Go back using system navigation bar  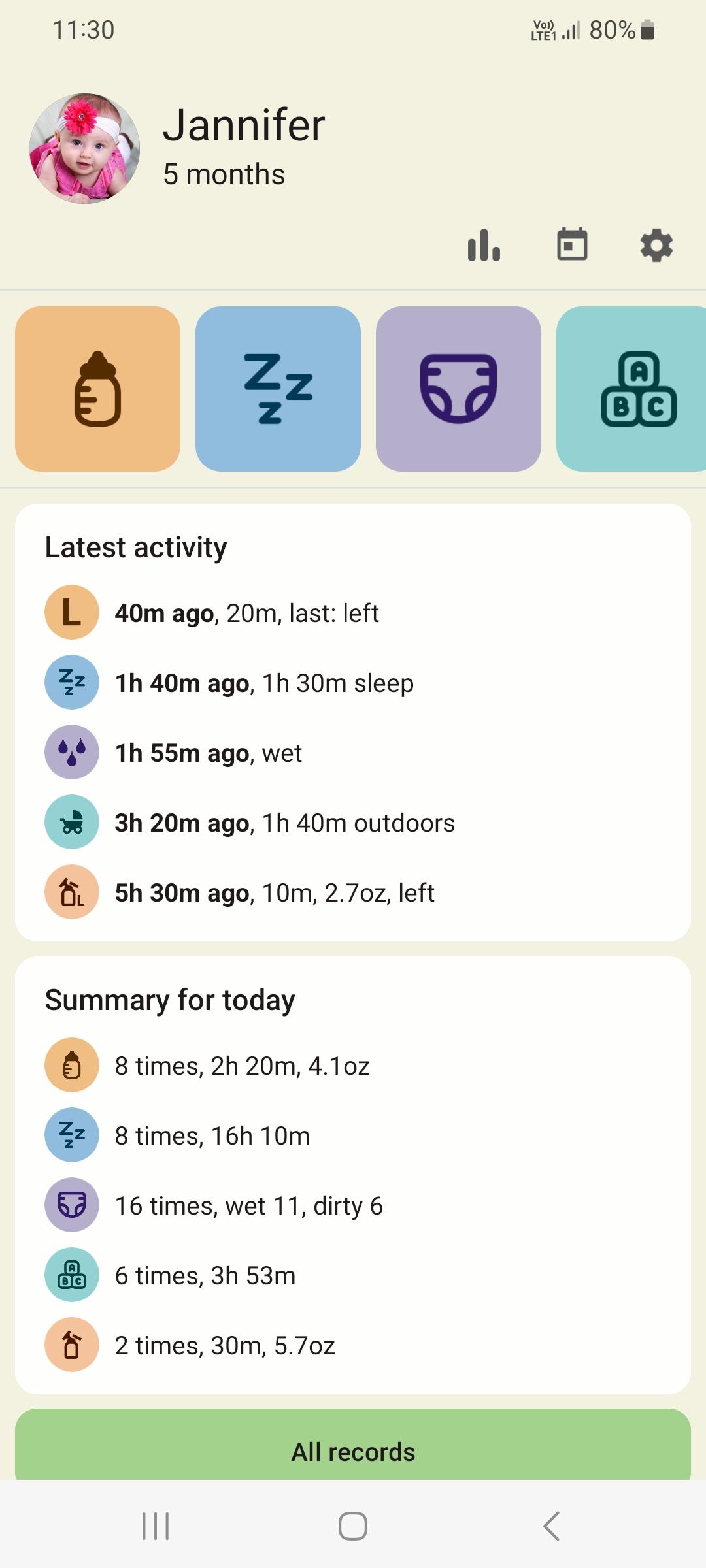(x=550, y=1526)
